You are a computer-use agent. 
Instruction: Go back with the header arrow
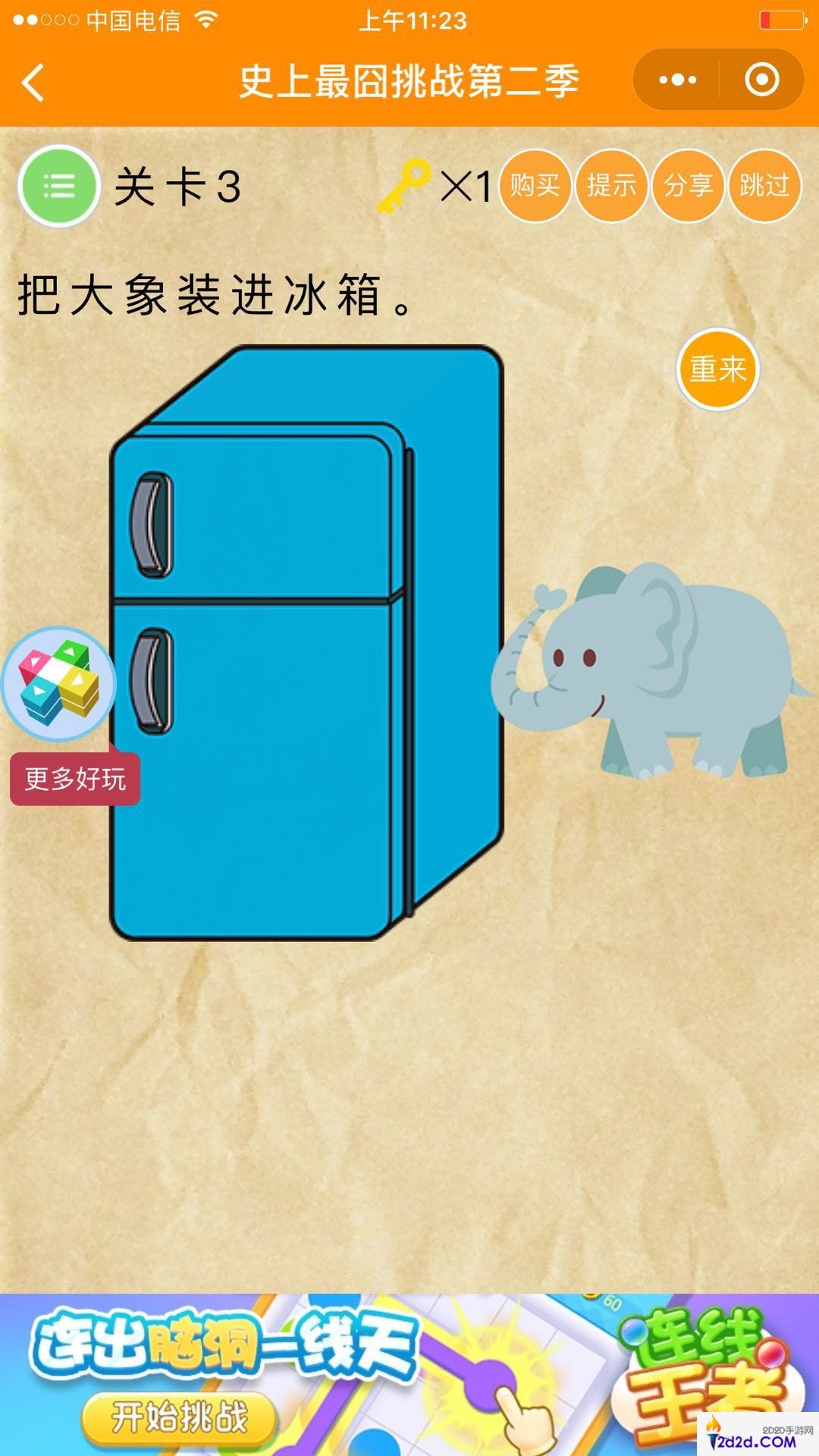coord(34,82)
